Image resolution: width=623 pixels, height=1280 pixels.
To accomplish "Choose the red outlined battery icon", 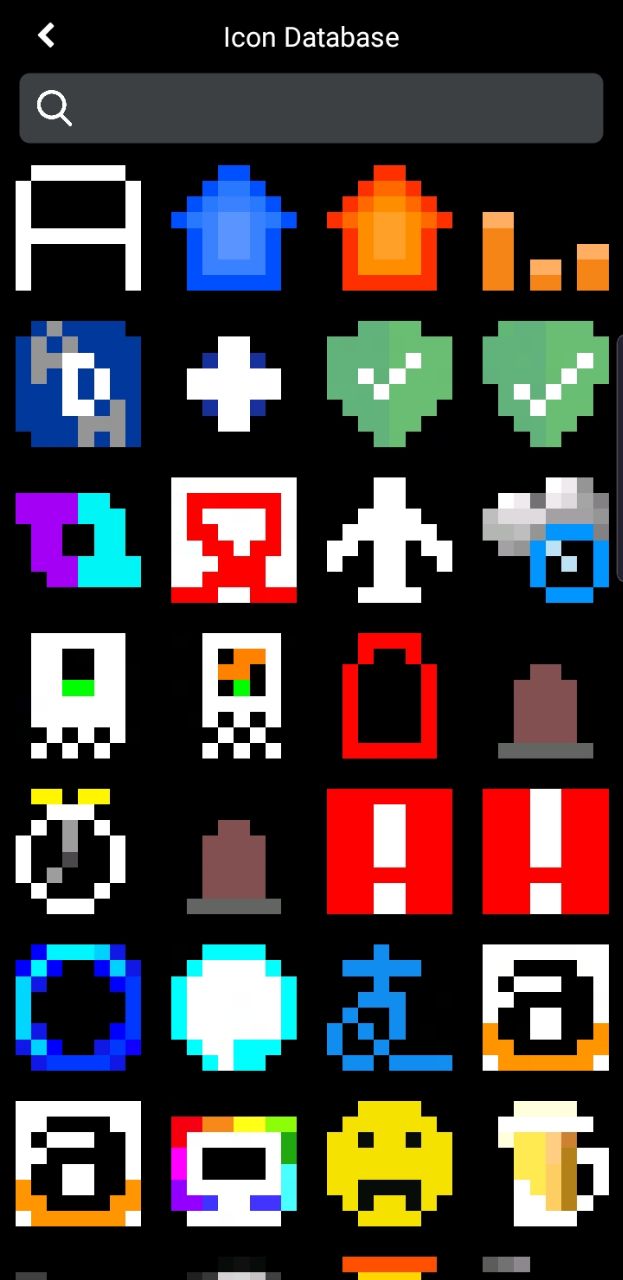I will pos(389,695).
